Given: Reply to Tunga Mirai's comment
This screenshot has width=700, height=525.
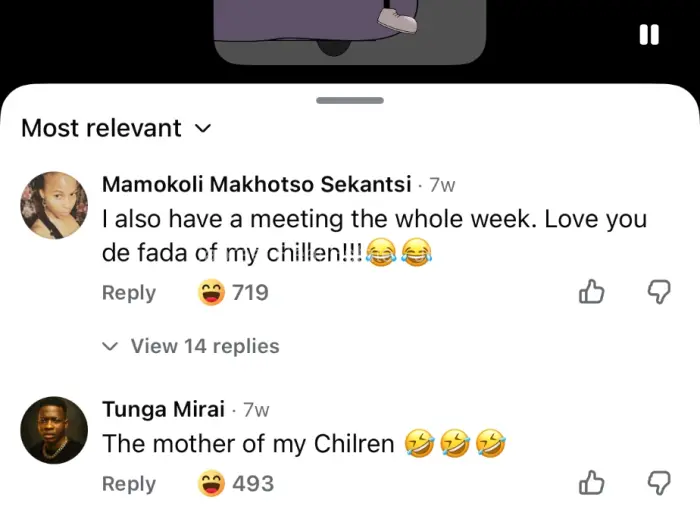Looking at the screenshot, I should pyautogui.click(x=129, y=483).
